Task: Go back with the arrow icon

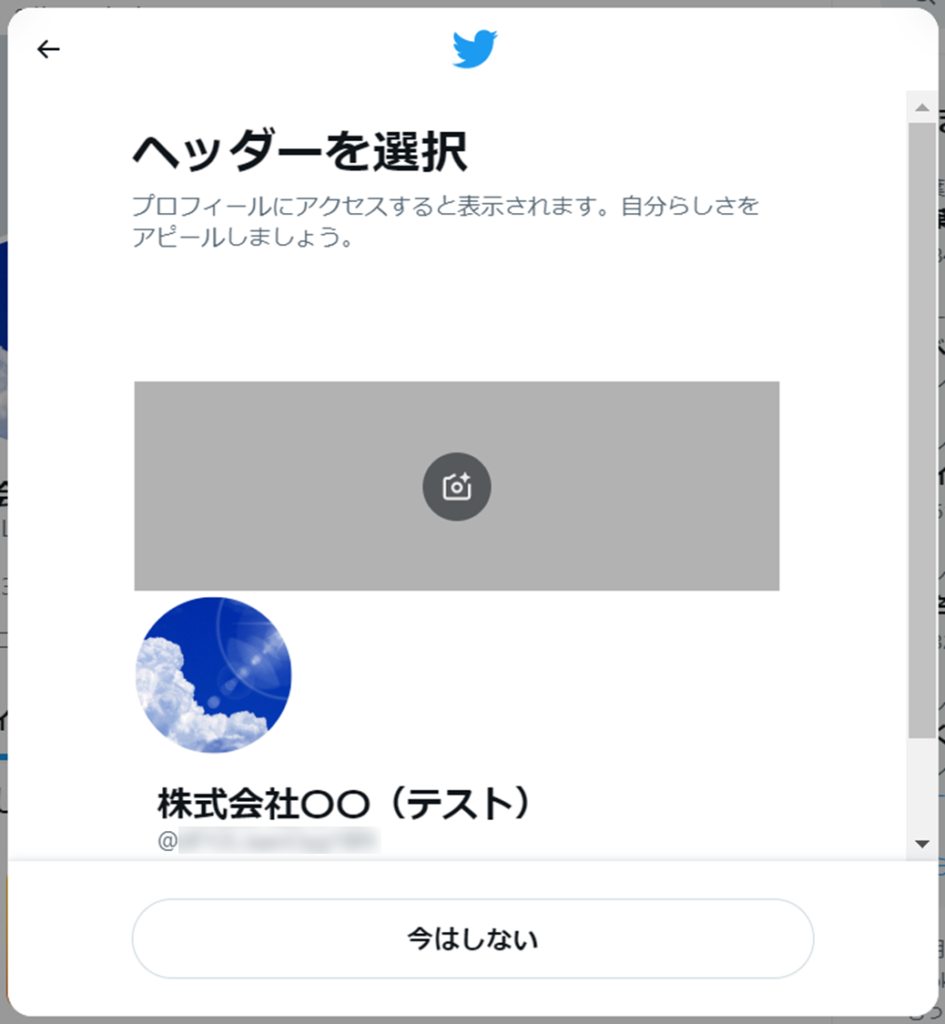Action: coord(48,49)
